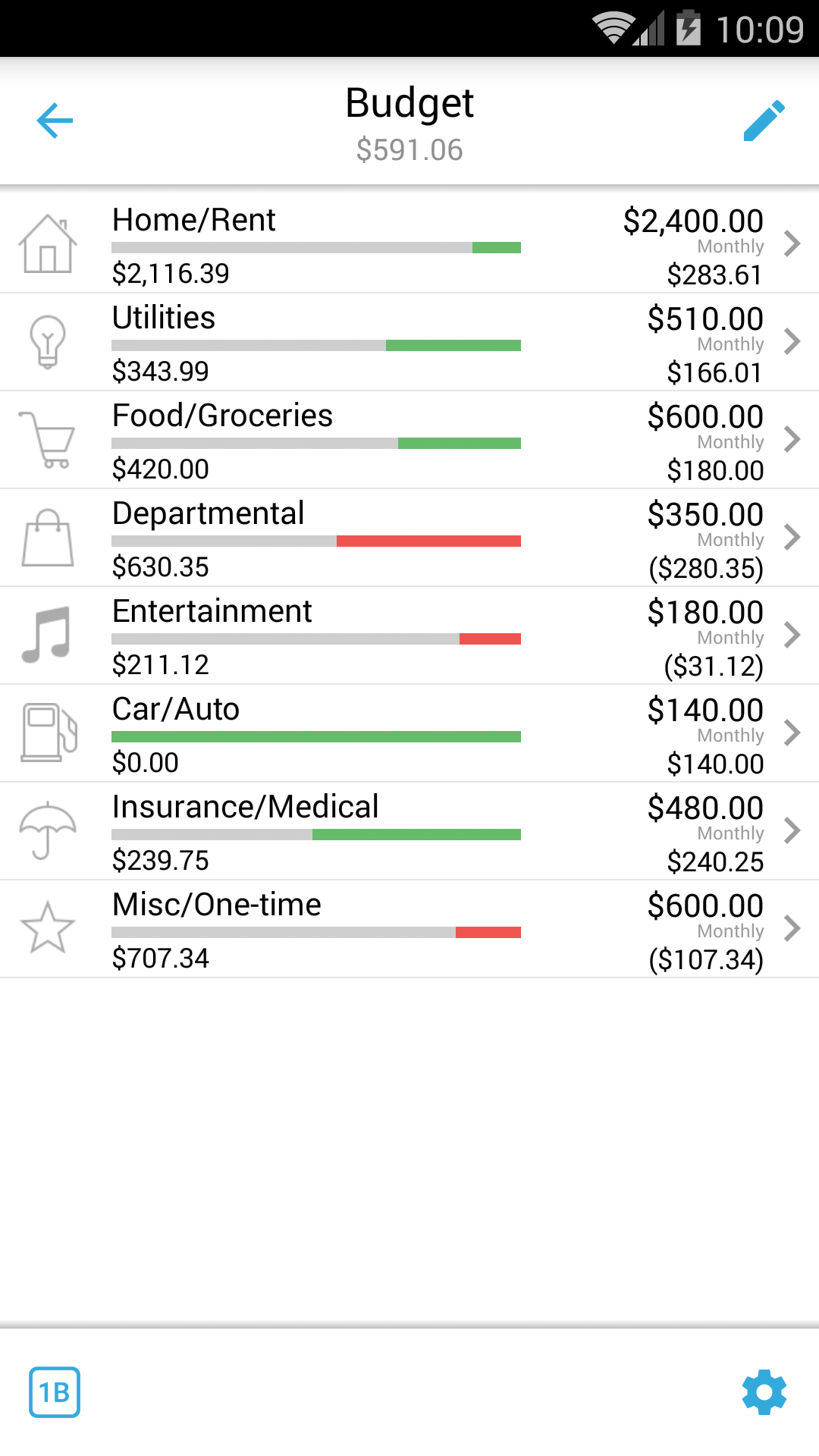Expand the Entertainment category chevron

tap(793, 635)
